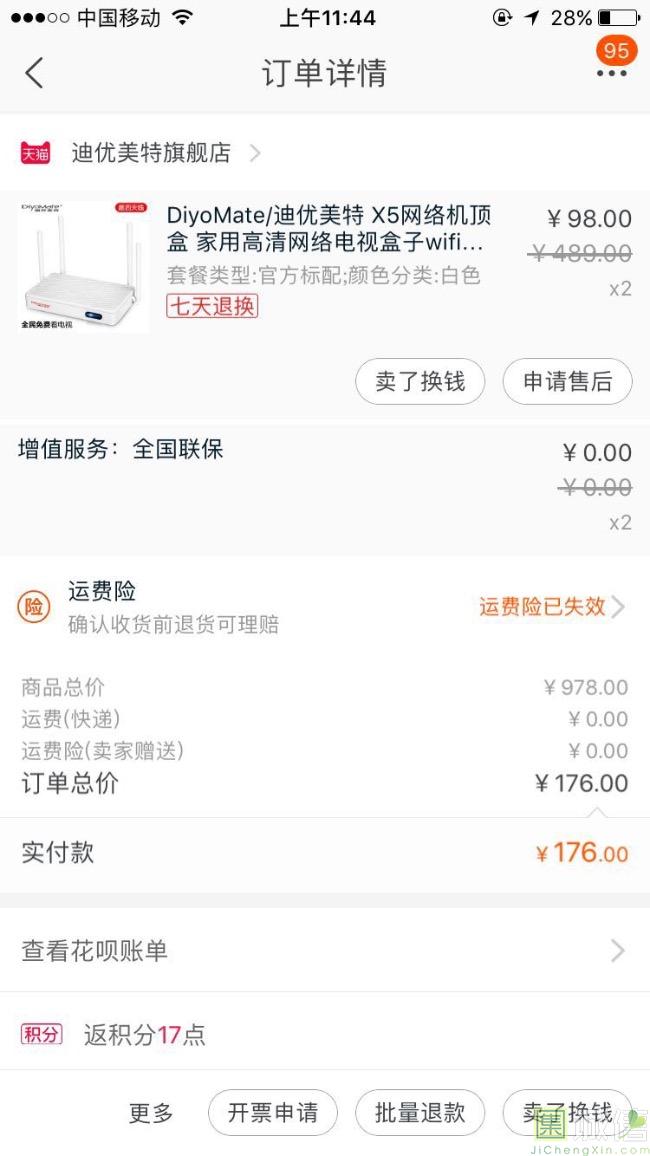Open the DiyoMate X5 product image
The height and width of the screenshot is (1156, 650).
(x=83, y=267)
